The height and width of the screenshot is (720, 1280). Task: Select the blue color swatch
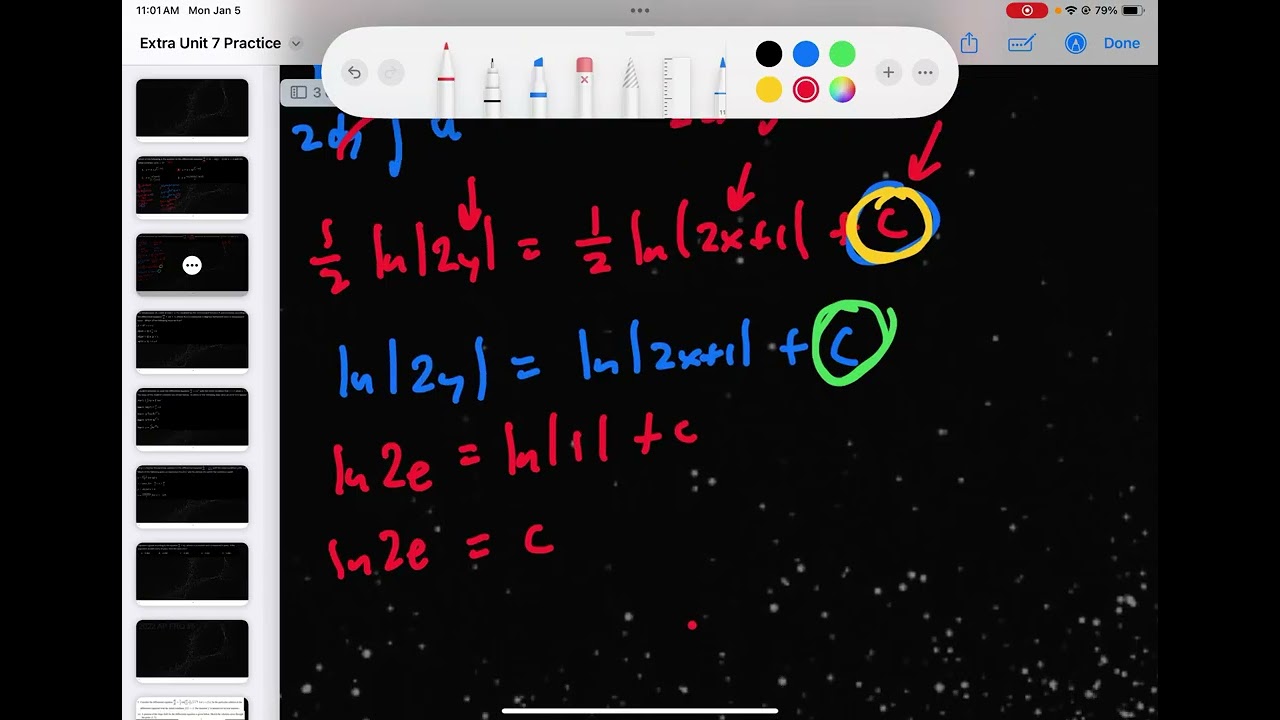[x=805, y=54]
